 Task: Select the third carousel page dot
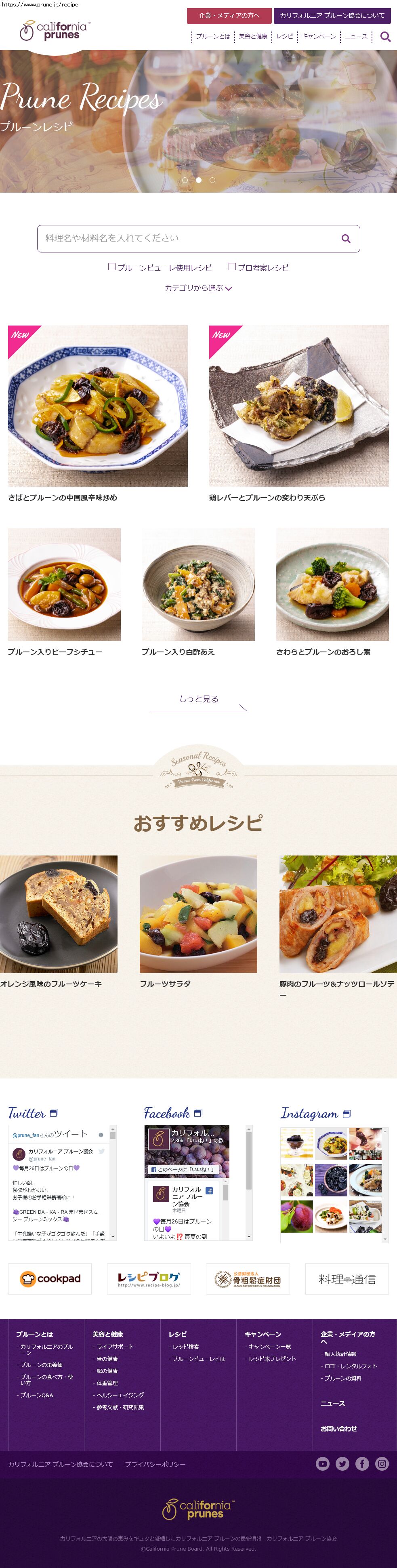pos(212,180)
